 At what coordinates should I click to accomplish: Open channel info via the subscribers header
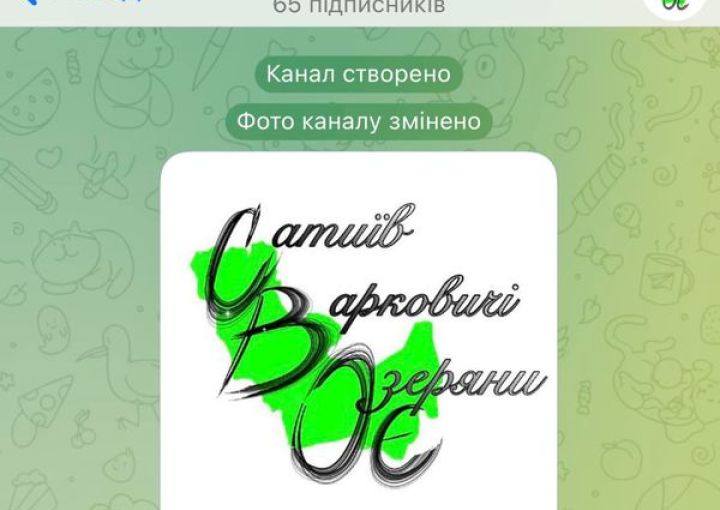[x=359, y=9]
